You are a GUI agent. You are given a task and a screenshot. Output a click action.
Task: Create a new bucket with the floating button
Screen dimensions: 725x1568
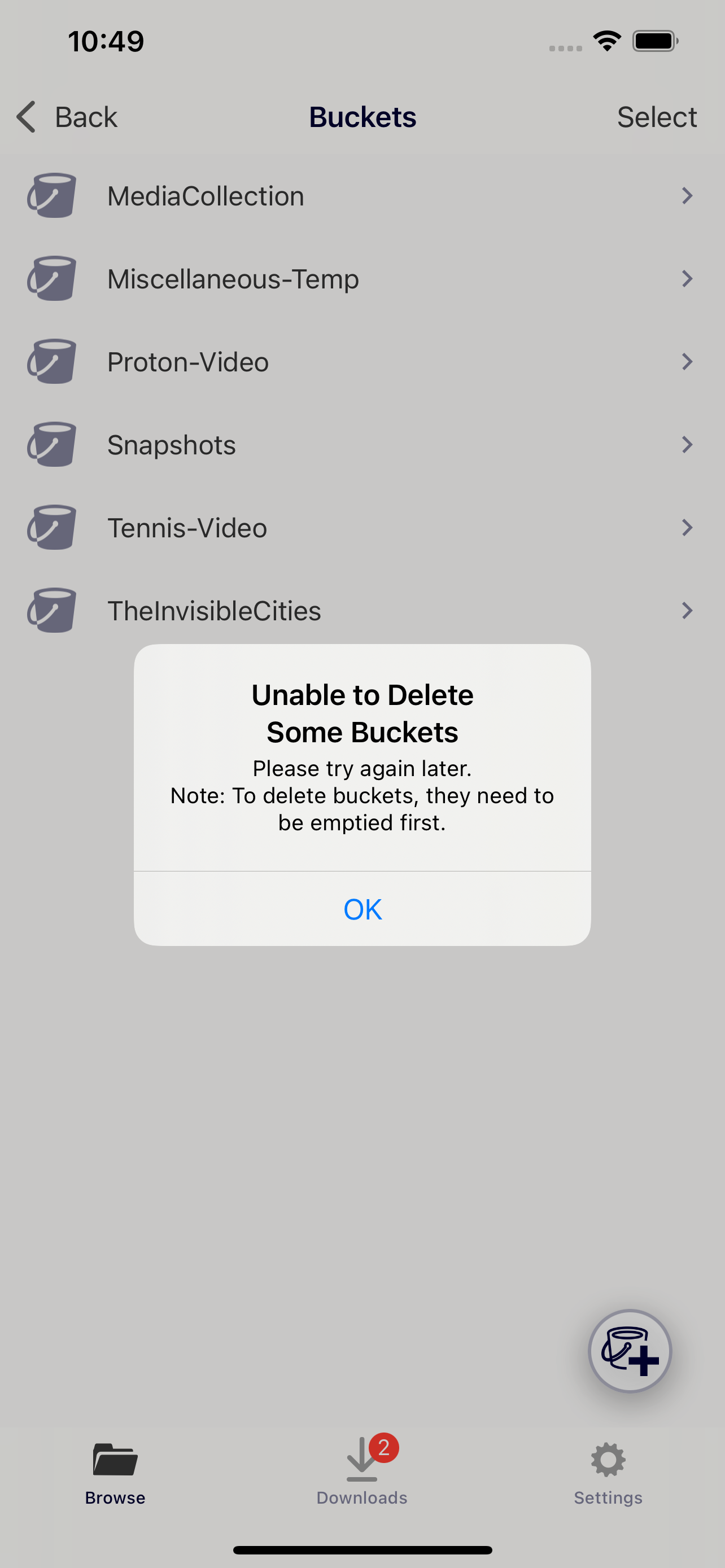click(630, 1351)
